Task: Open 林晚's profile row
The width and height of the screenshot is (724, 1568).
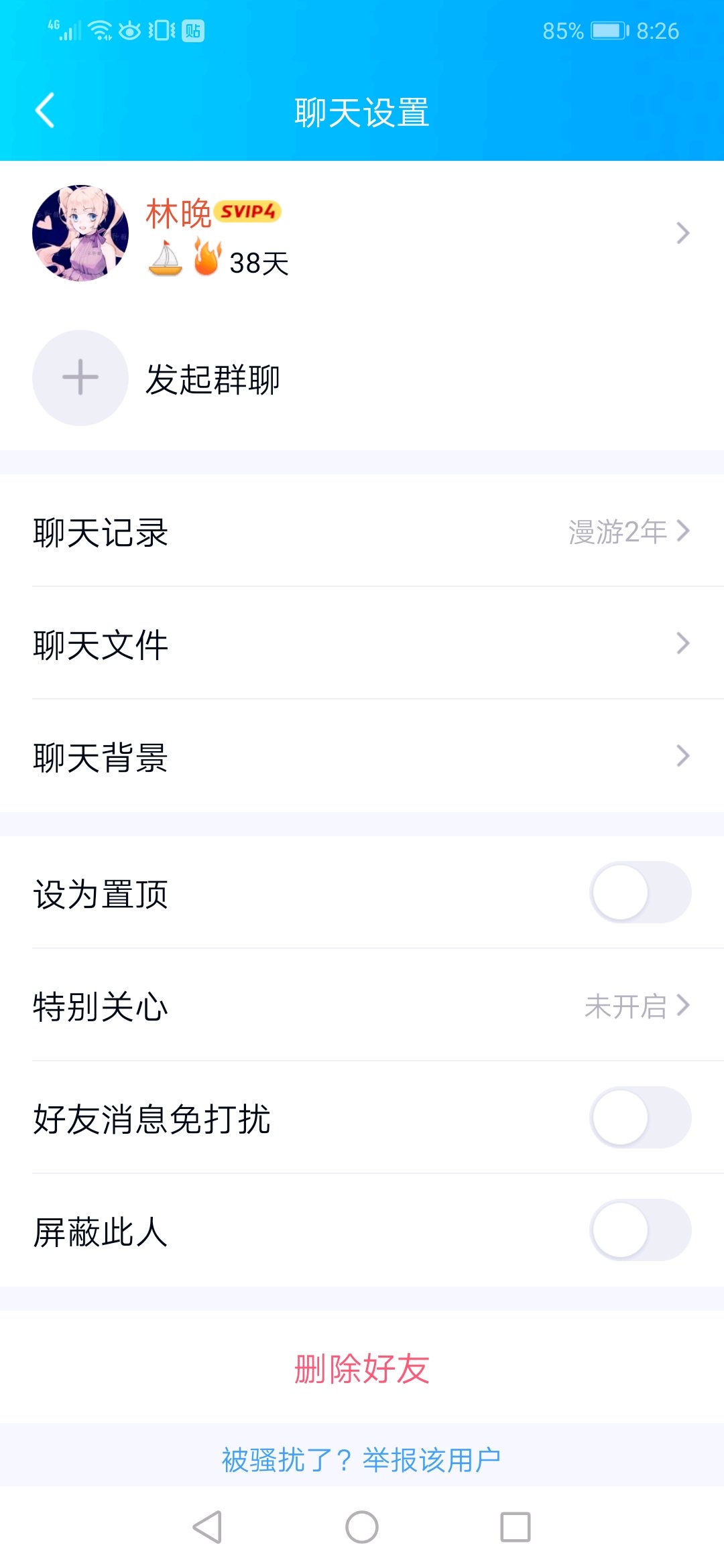Action: pyautogui.click(x=362, y=233)
